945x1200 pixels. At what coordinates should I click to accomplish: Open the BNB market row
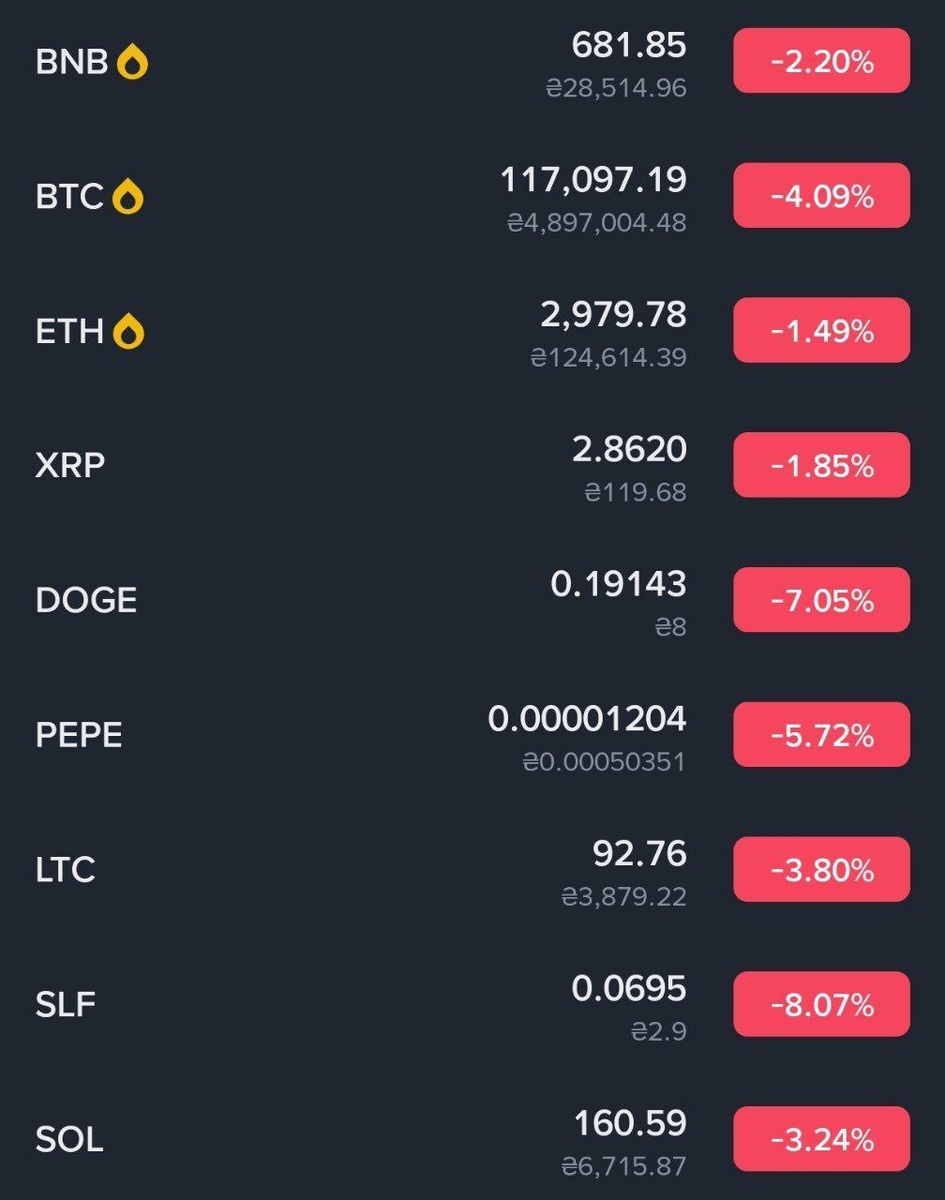point(71,62)
